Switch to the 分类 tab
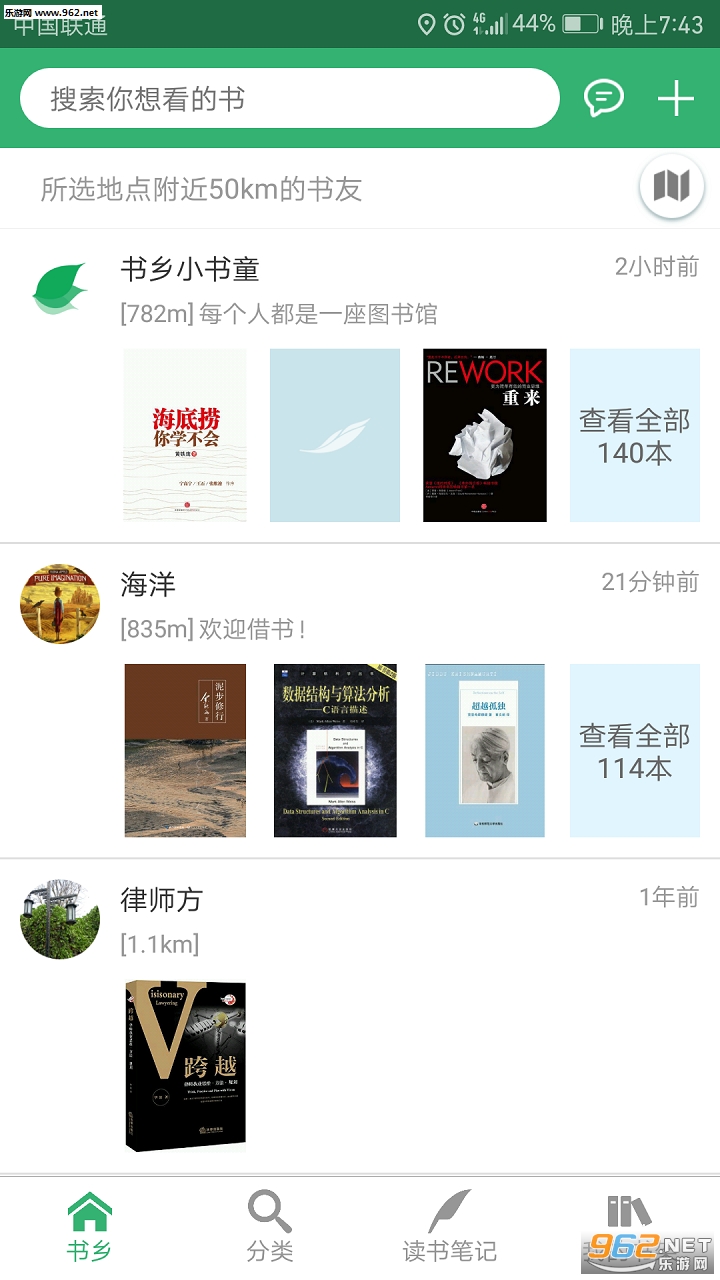Image resolution: width=720 pixels, height=1280 pixels. coord(270,1227)
